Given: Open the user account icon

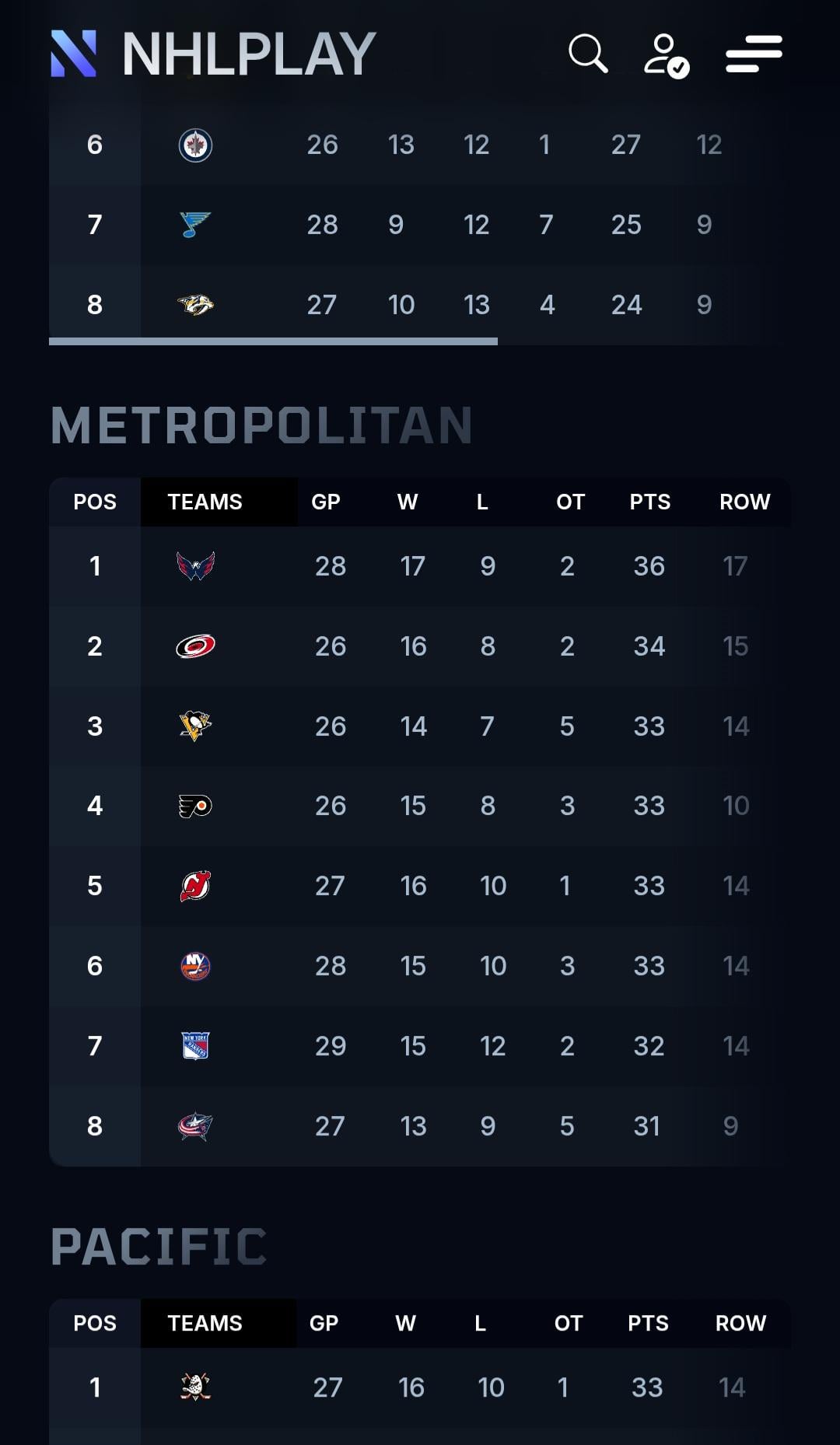Looking at the screenshot, I should coord(666,55).
